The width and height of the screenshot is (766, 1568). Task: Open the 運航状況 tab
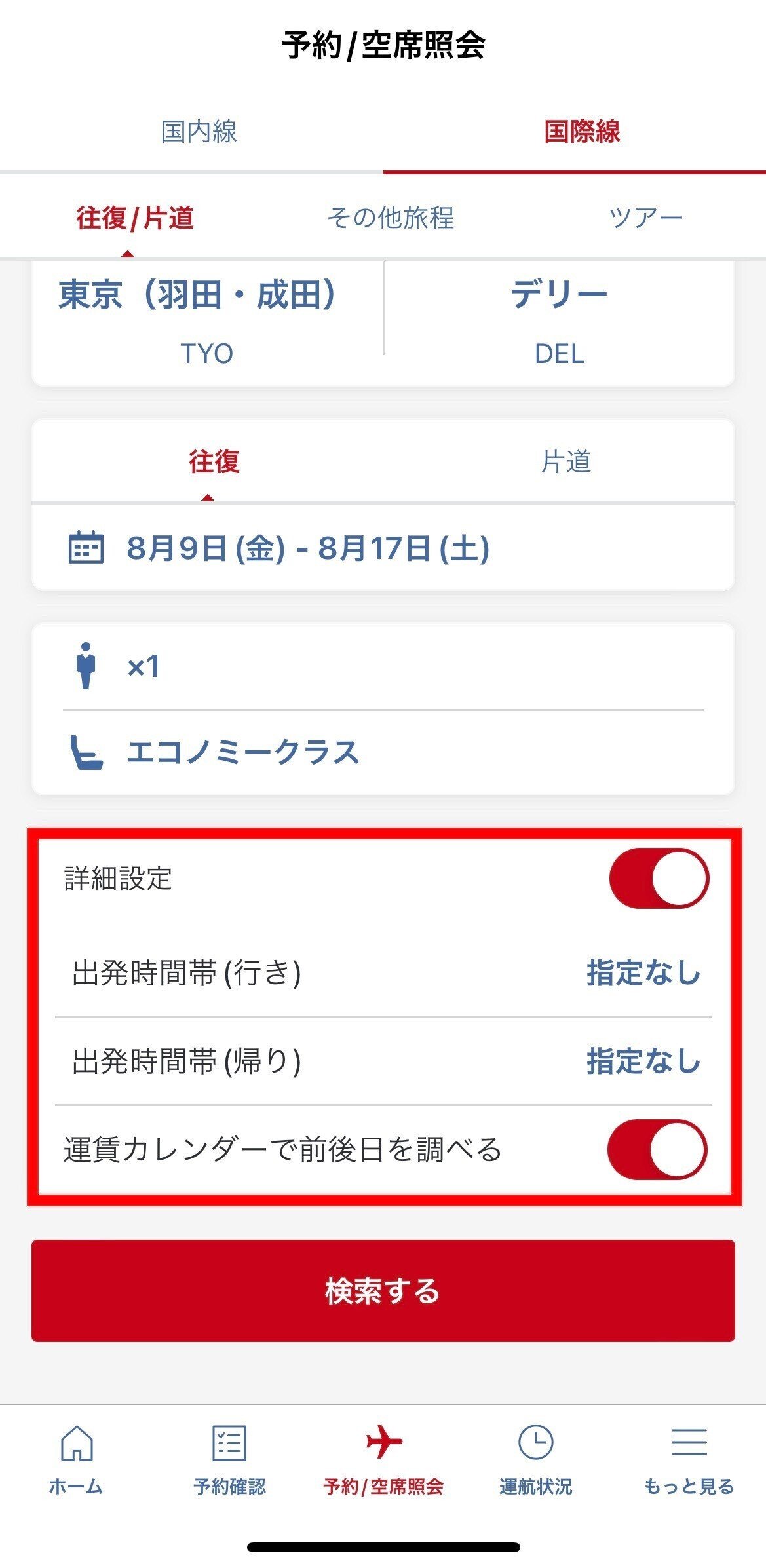536,1460
